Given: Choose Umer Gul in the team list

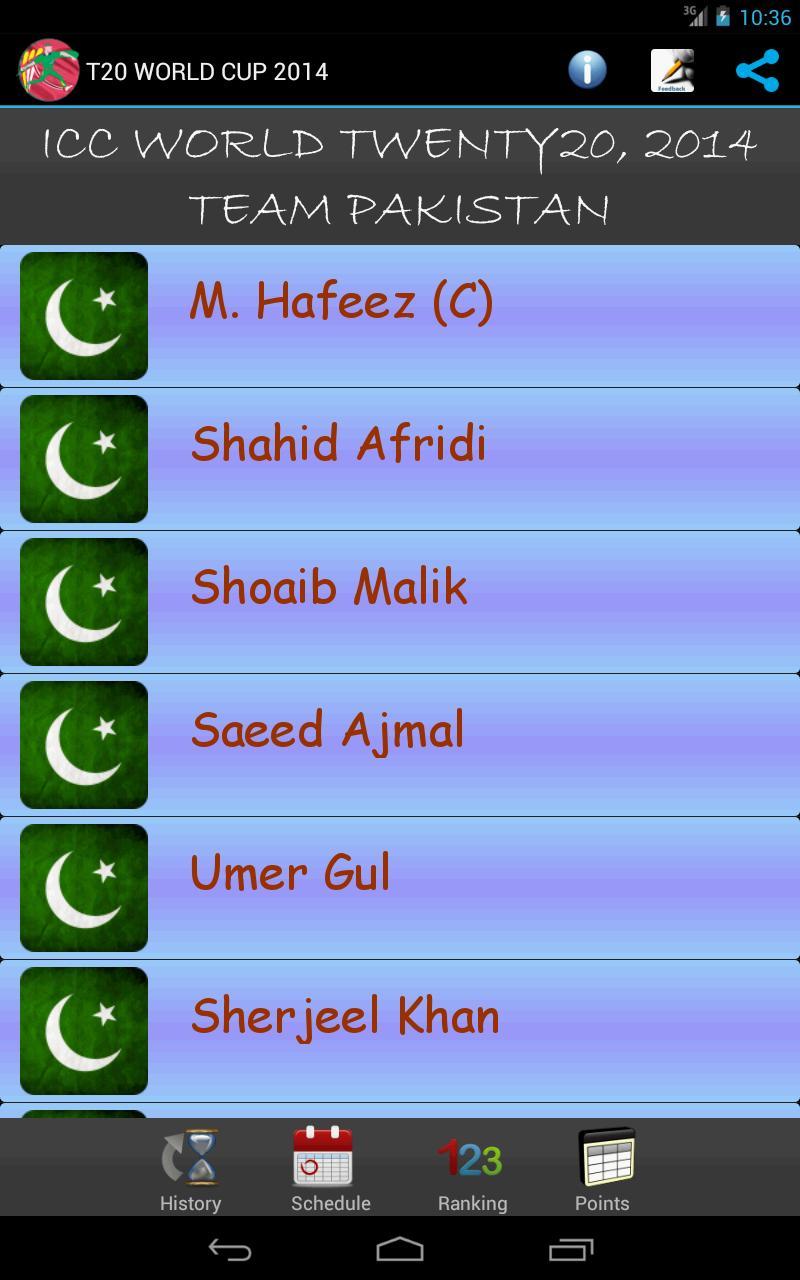Looking at the screenshot, I should click(400, 888).
